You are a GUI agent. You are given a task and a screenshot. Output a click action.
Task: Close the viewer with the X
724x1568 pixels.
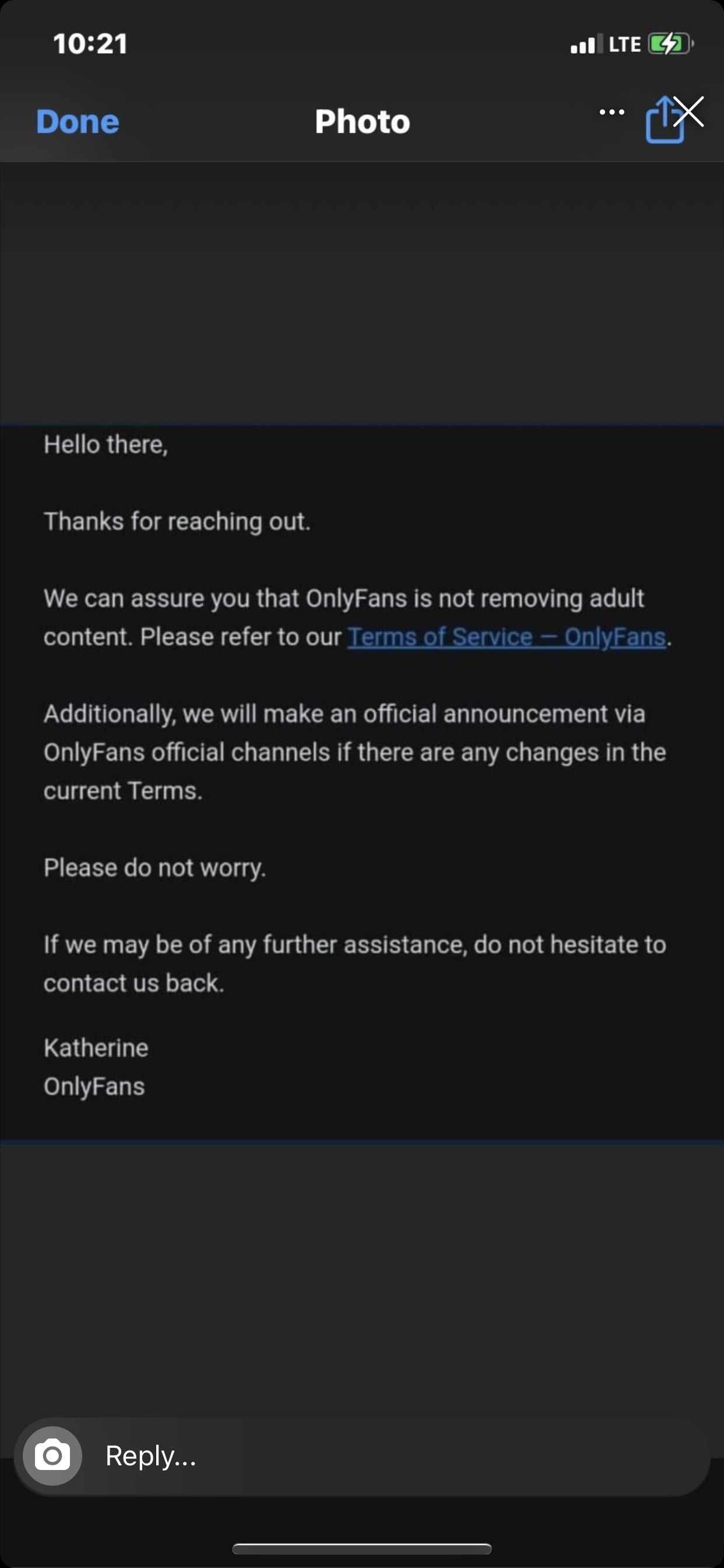(690, 111)
